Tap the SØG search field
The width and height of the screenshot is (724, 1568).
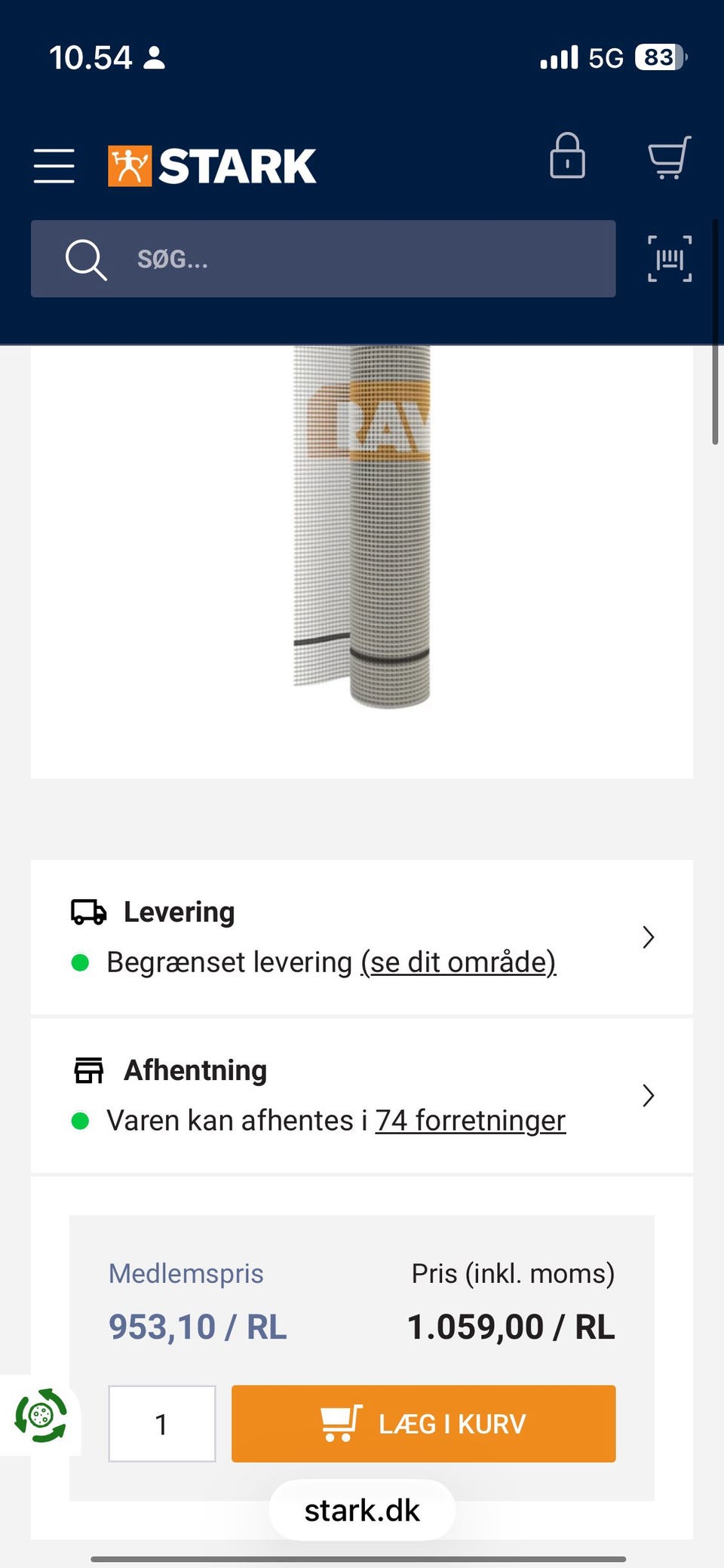coord(323,259)
